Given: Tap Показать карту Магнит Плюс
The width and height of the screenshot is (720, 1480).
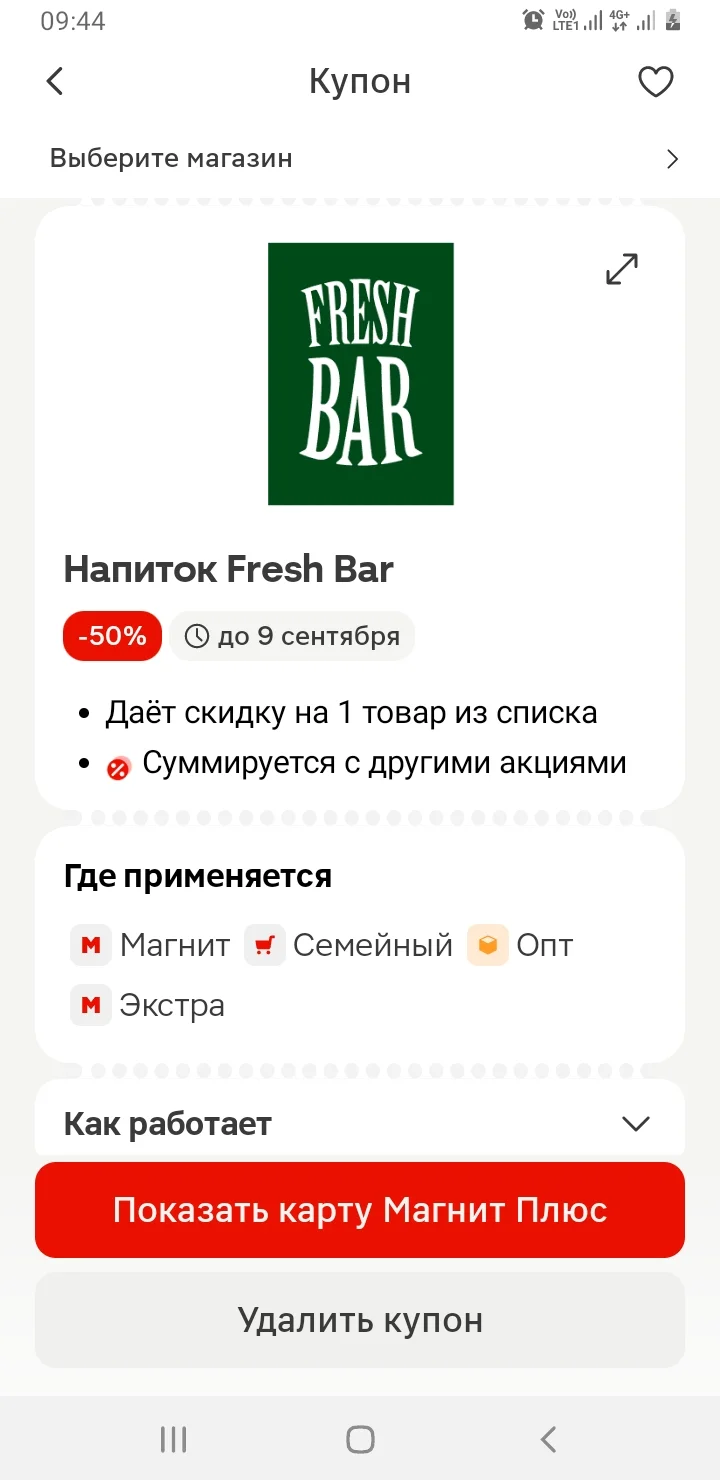Looking at the screenshot, I should coord(360,1210).
